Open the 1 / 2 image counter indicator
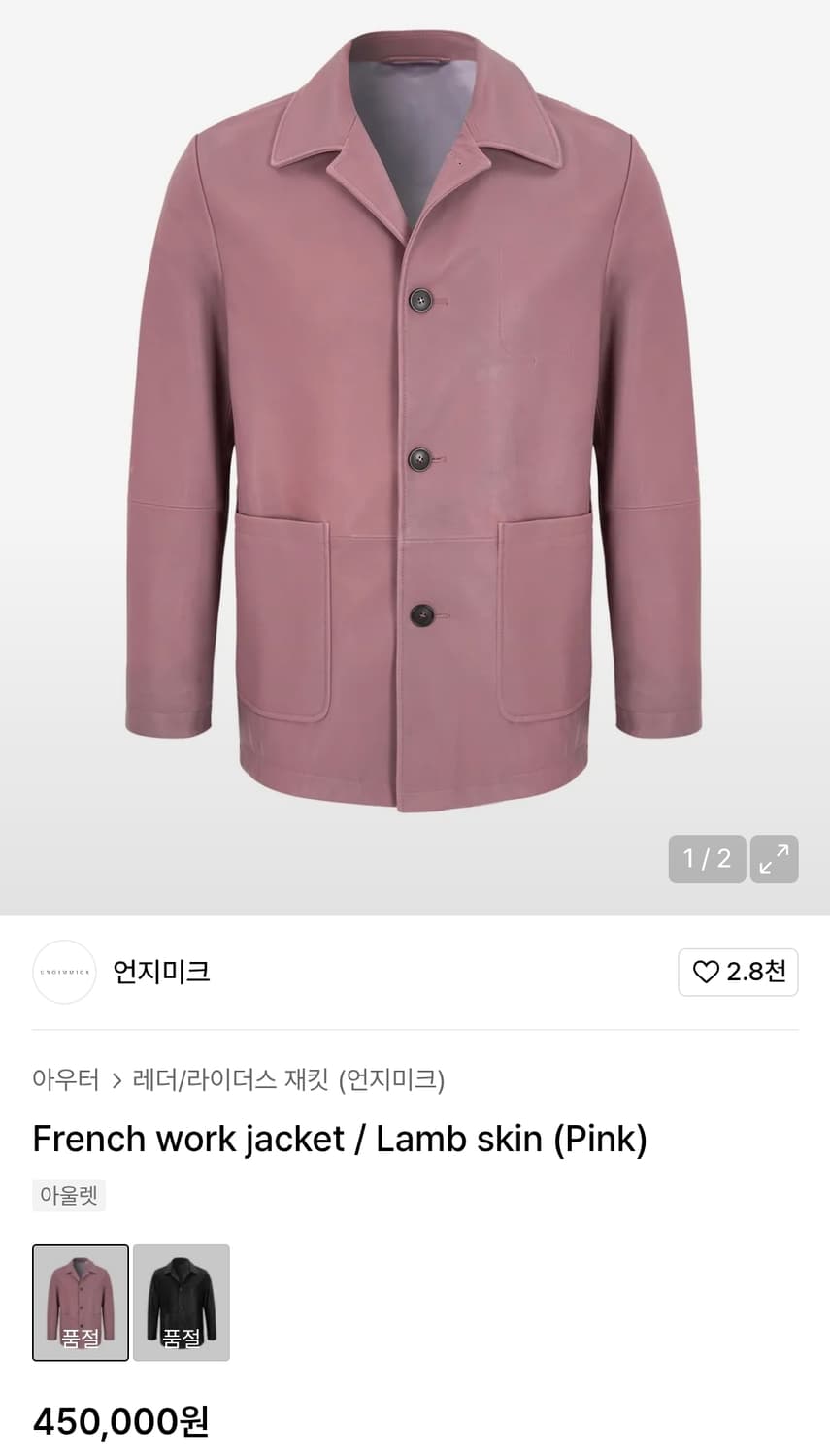Viewport: 830px width, 1456px height. pos(707,859)
